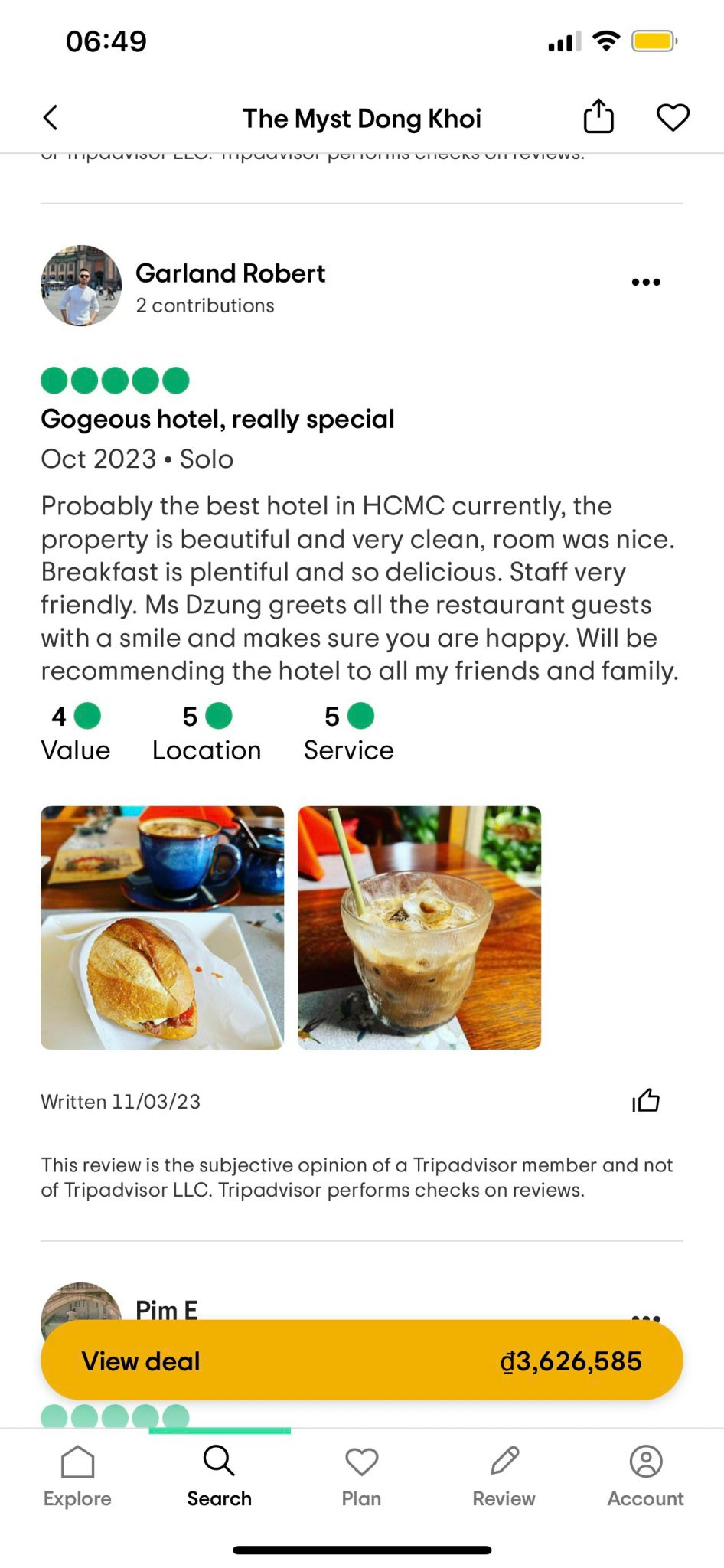This screenshot has width=724, height=1568.
Task: Mark Garland Robert's review as helpful
Action: point(645,1101)
